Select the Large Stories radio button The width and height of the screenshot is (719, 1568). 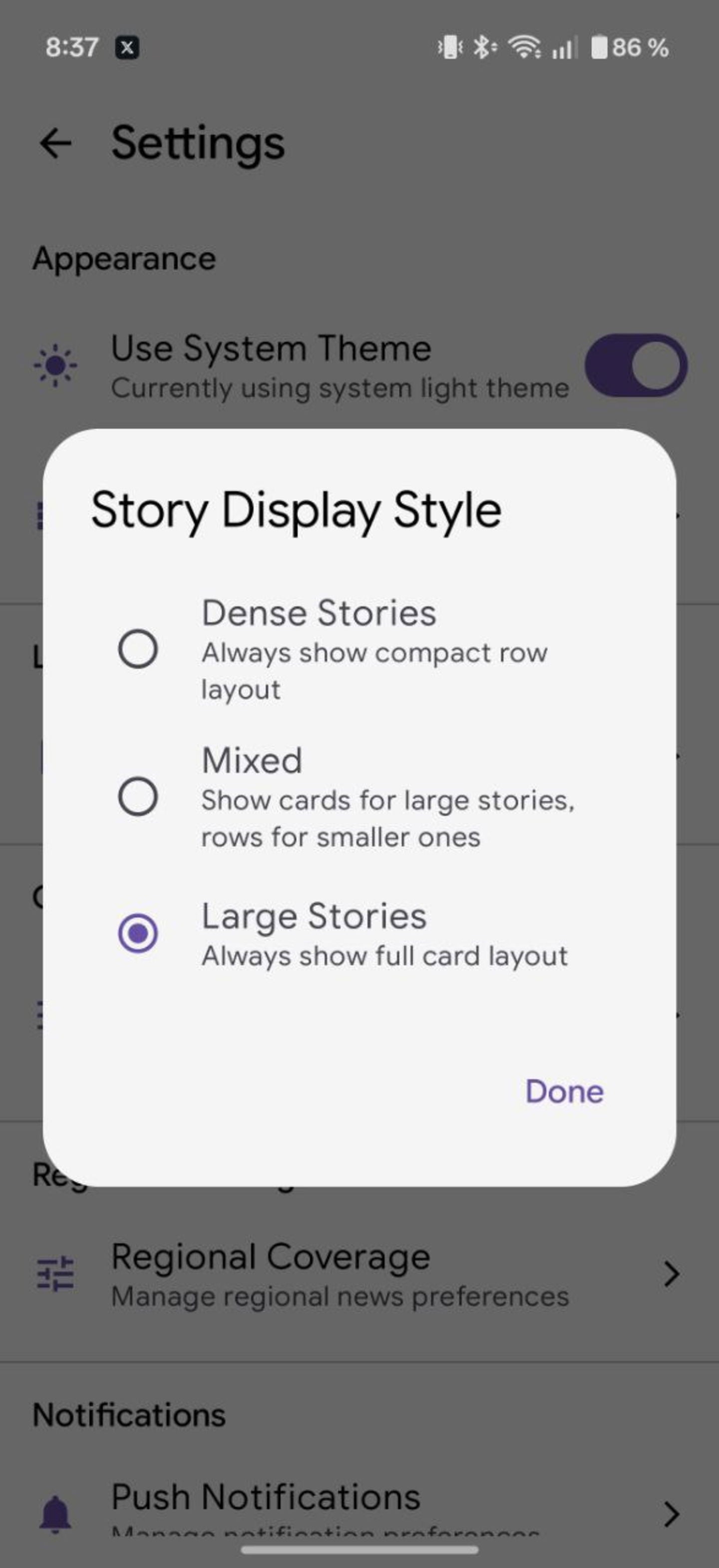point(138,933)
